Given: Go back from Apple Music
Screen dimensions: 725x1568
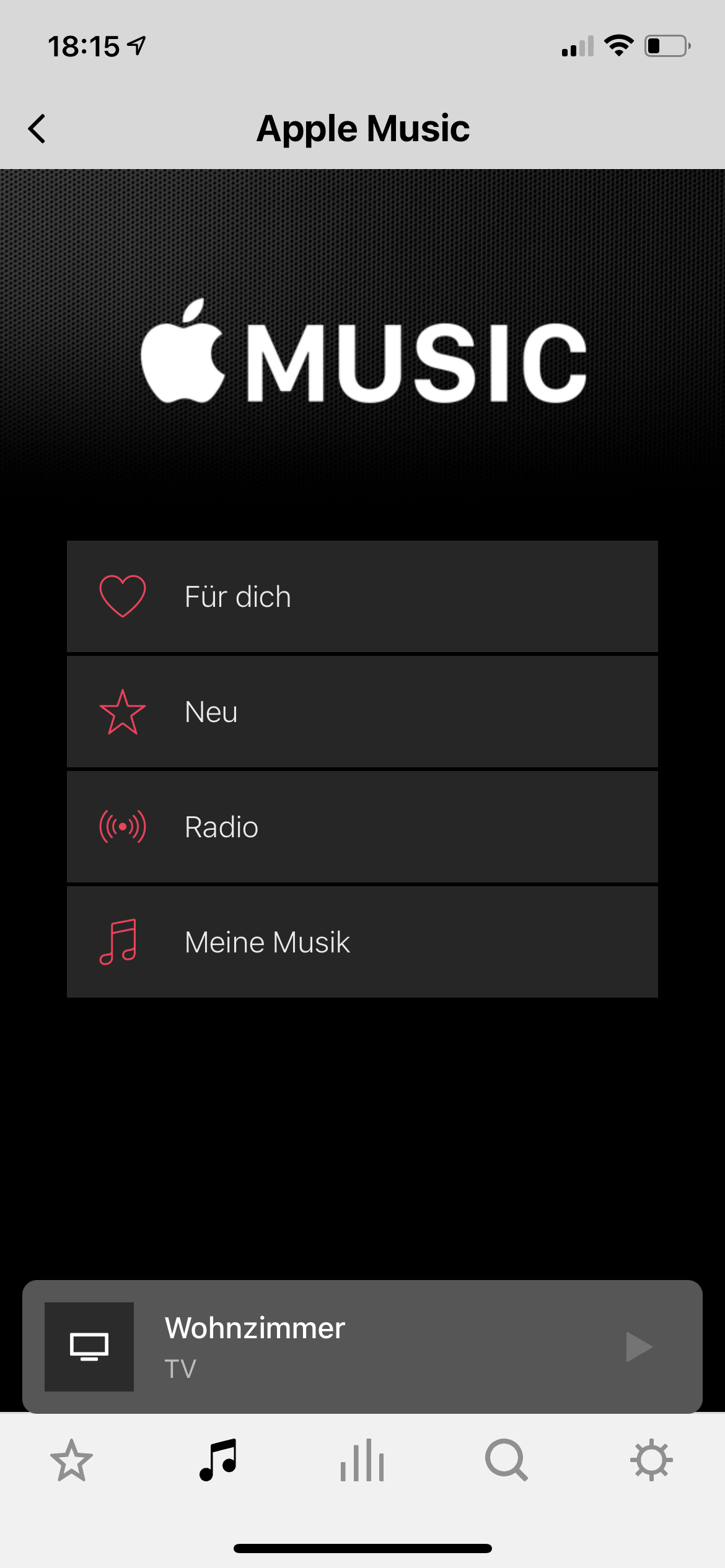Looking at the screenshot, I should point(37,129).
